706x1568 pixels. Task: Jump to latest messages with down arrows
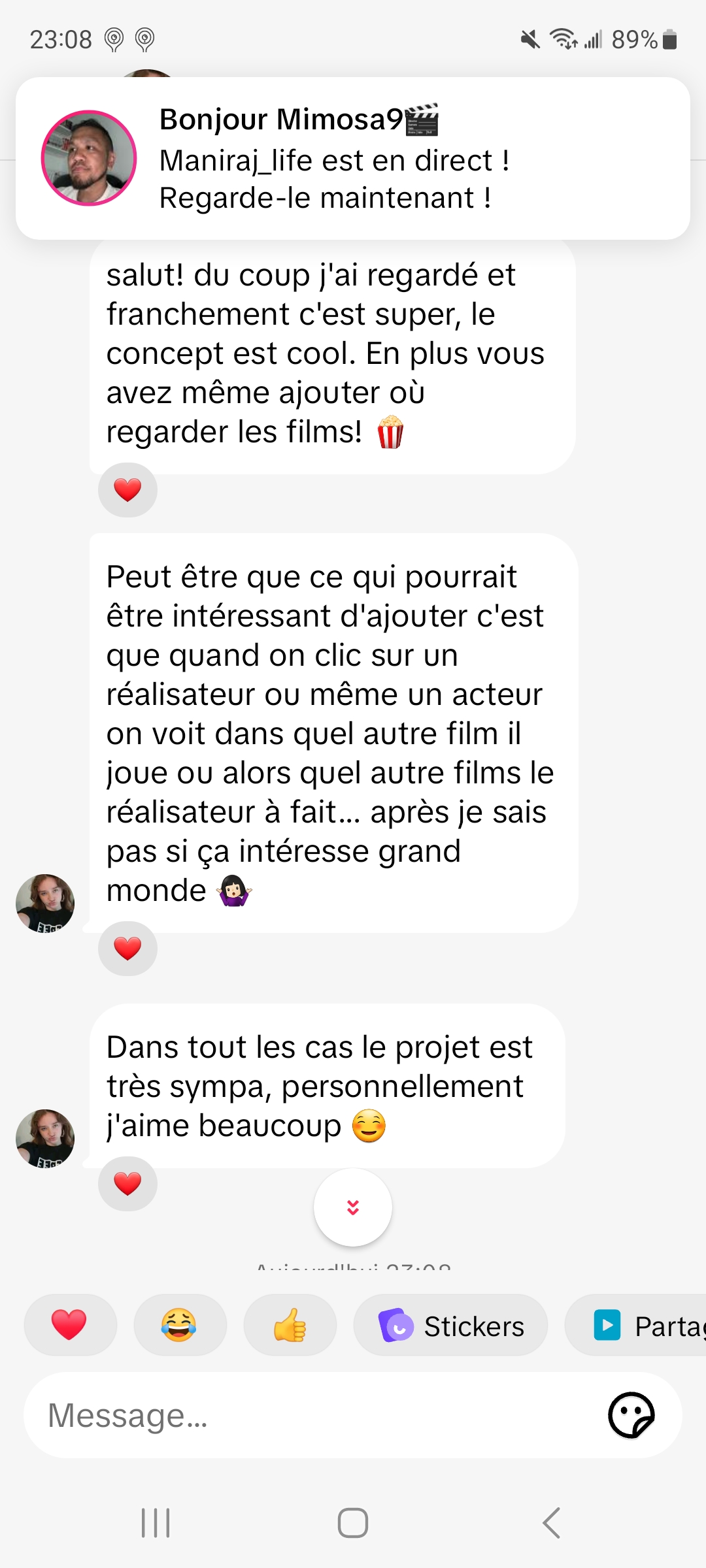pos(353,1207)
